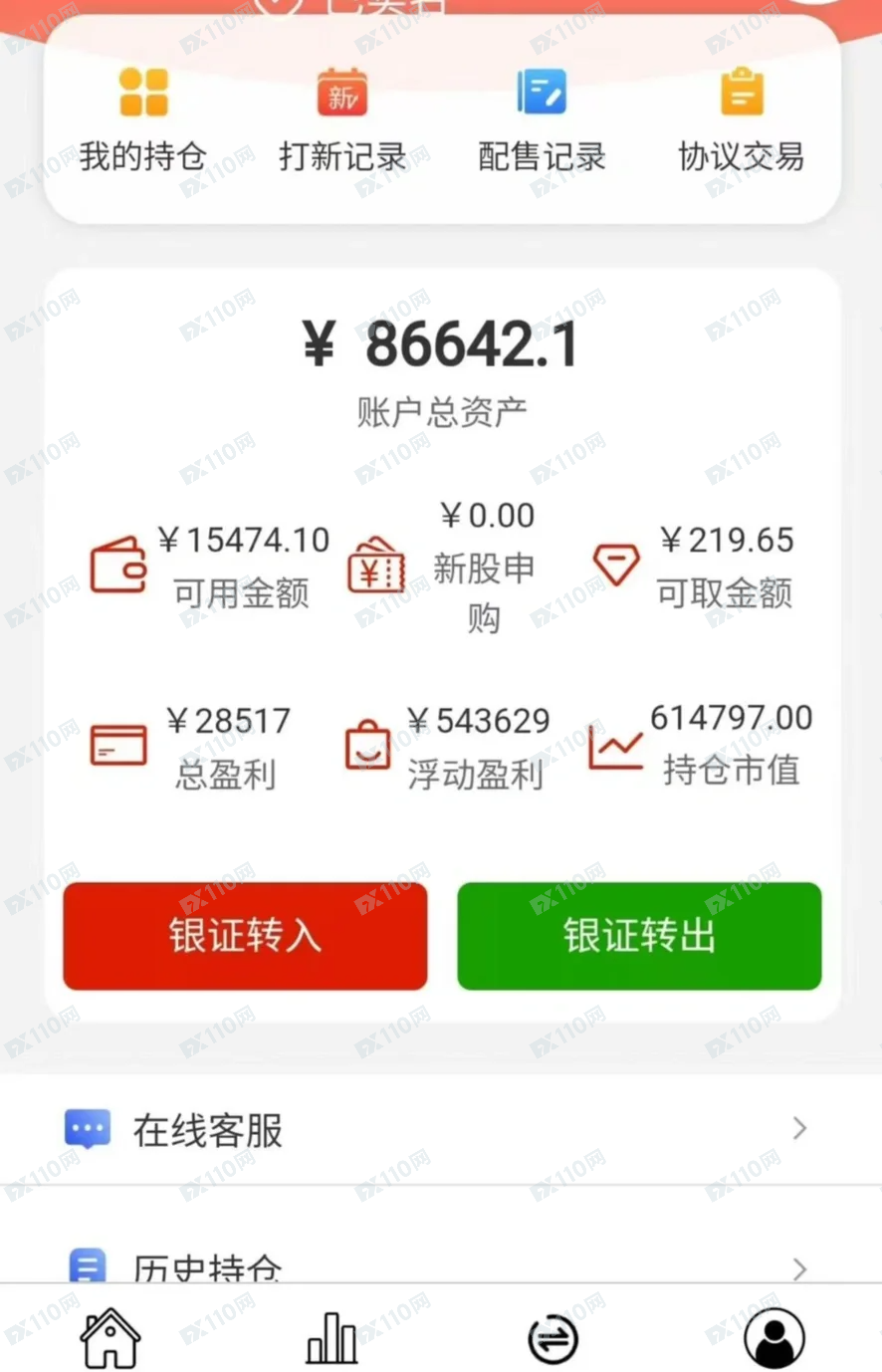Click the 浮动盈利 bag icon
The height and width of the screenshot is (1372, 882).
point(366,745)
